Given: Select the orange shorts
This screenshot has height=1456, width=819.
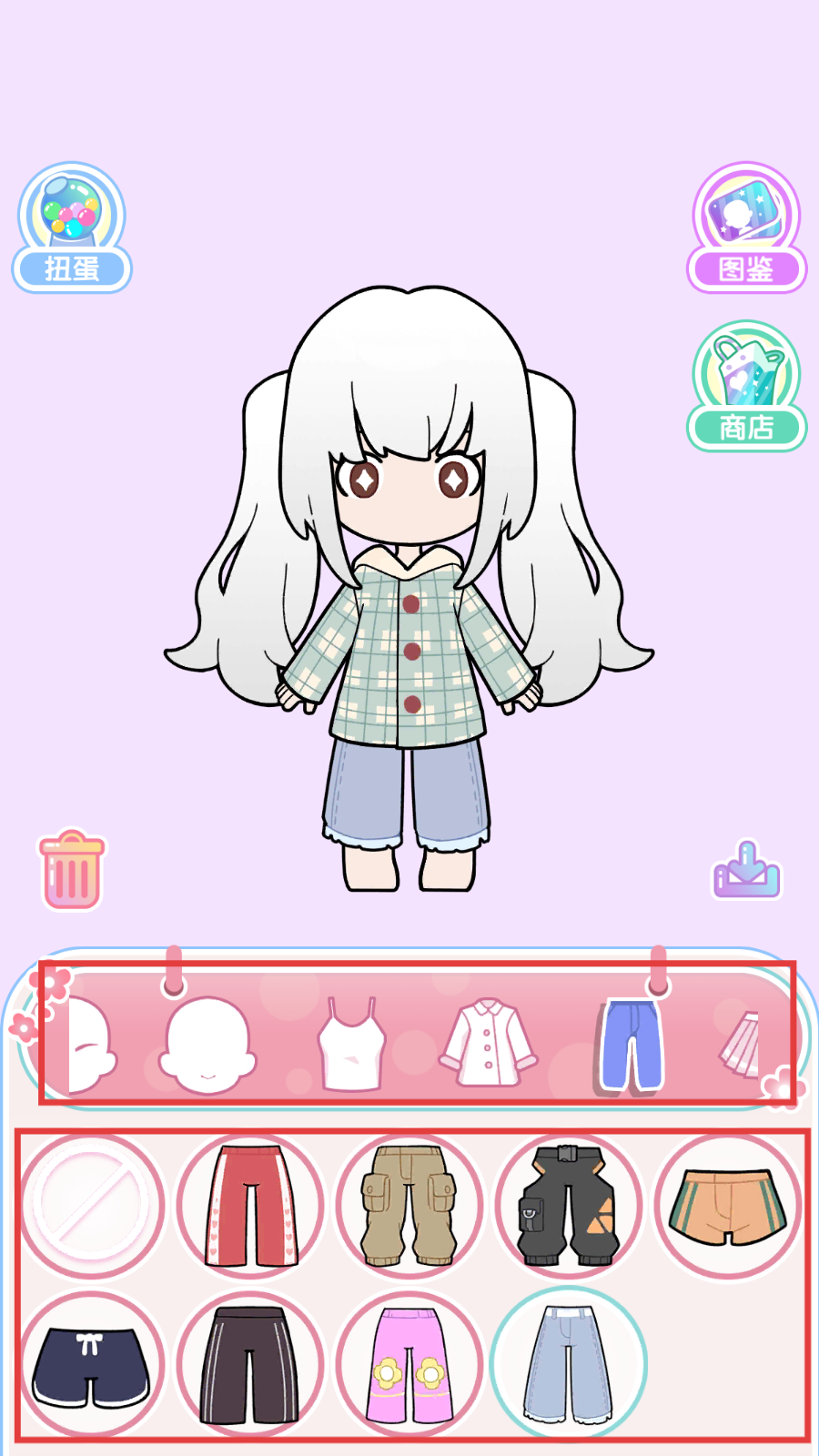Looking at the screenshot, I should tap(727, 1206).
